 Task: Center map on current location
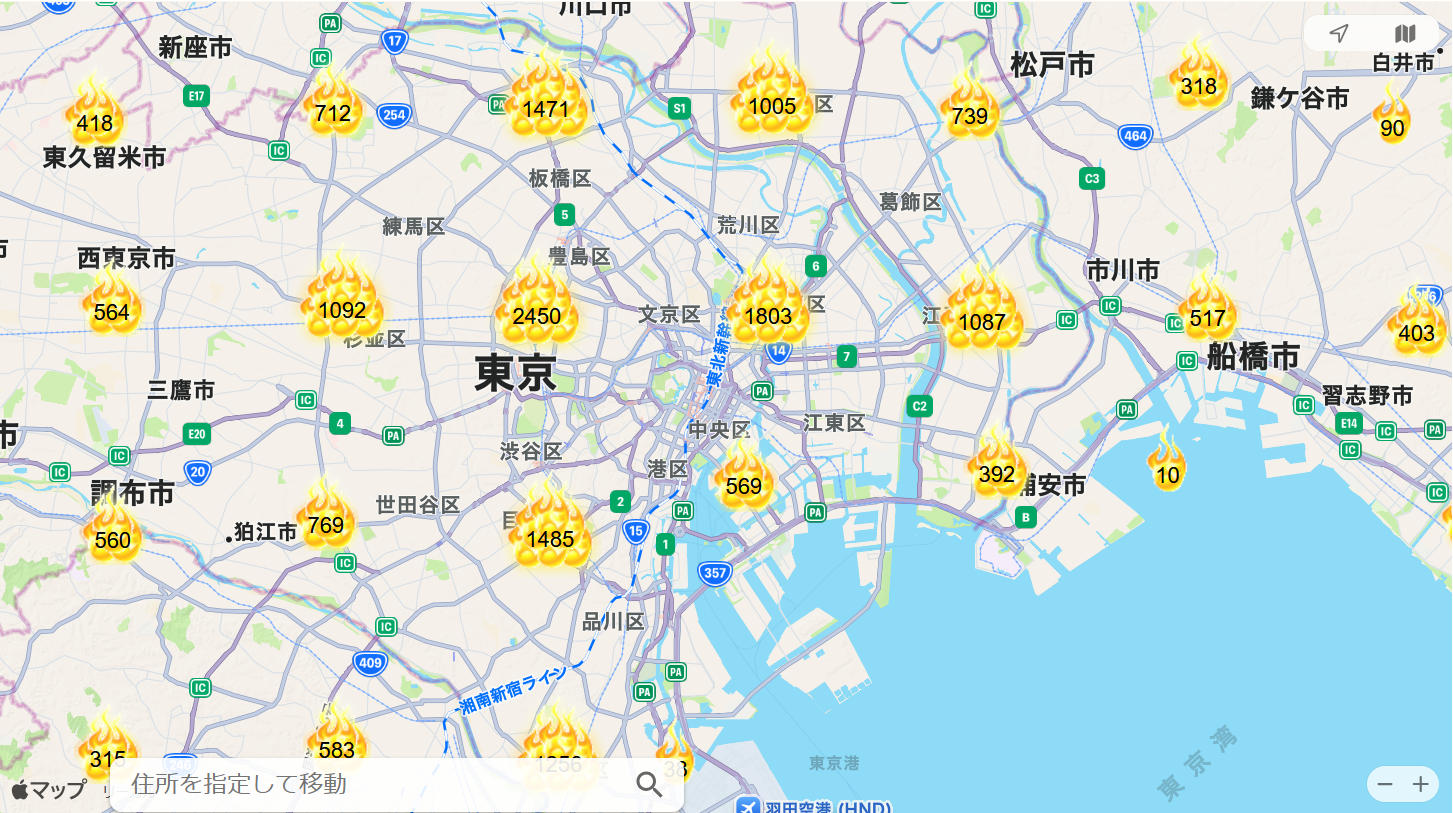point(1339,34)
